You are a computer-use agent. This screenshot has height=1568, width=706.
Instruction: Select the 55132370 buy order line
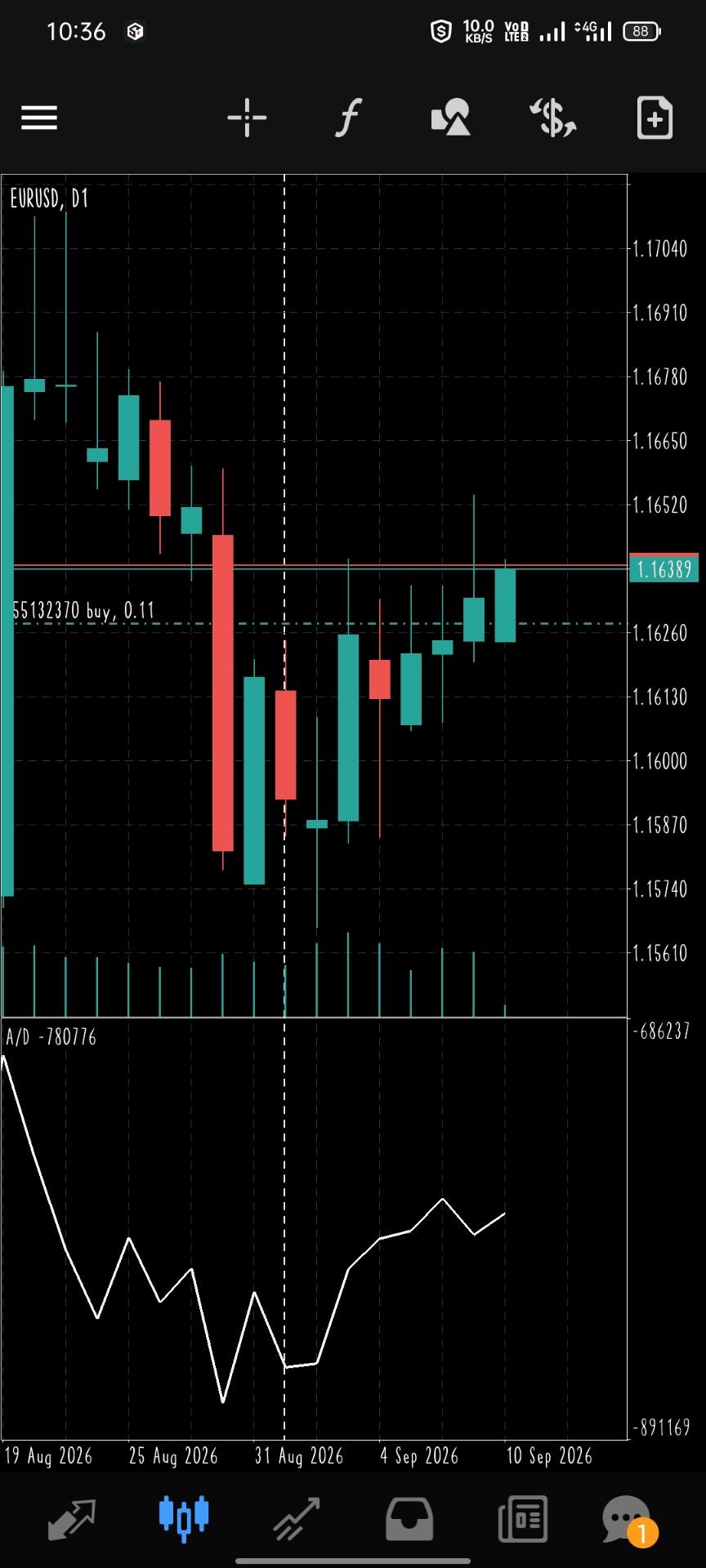pos(83,611)
